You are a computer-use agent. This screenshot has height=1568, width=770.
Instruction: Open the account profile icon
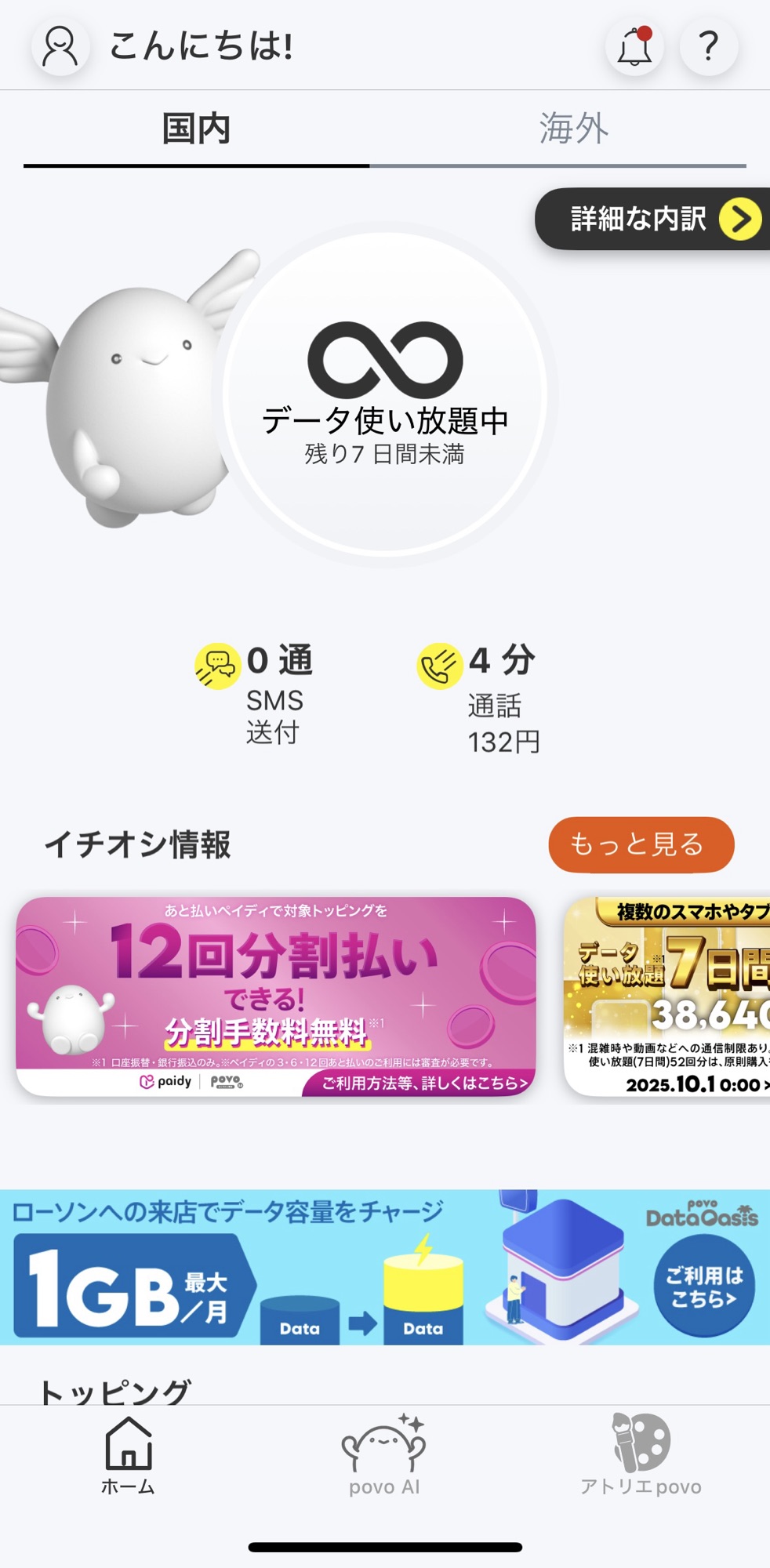coord(60,46)
